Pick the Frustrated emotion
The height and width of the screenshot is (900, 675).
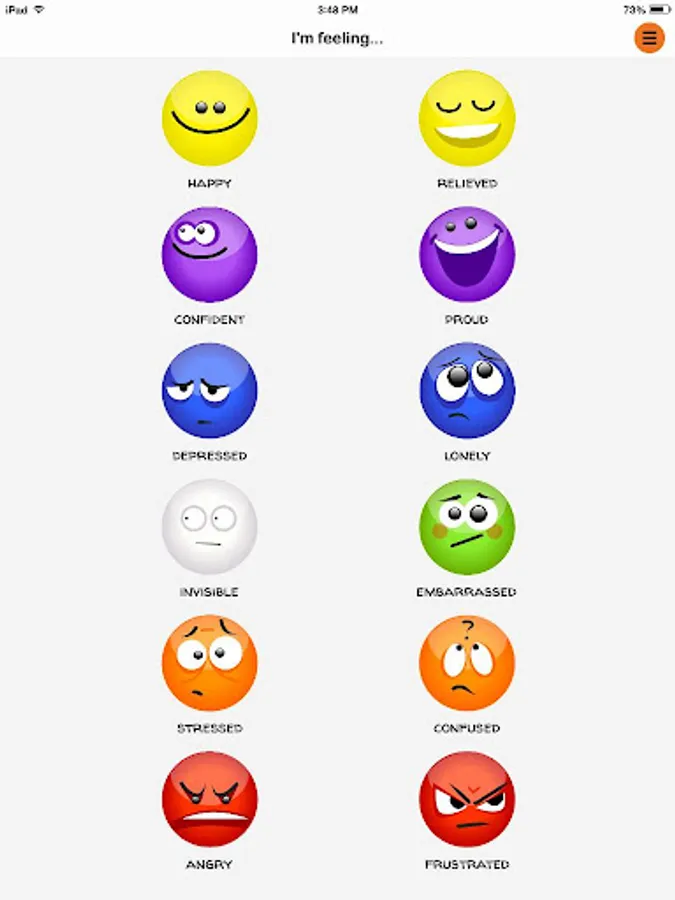click(467, 799)
